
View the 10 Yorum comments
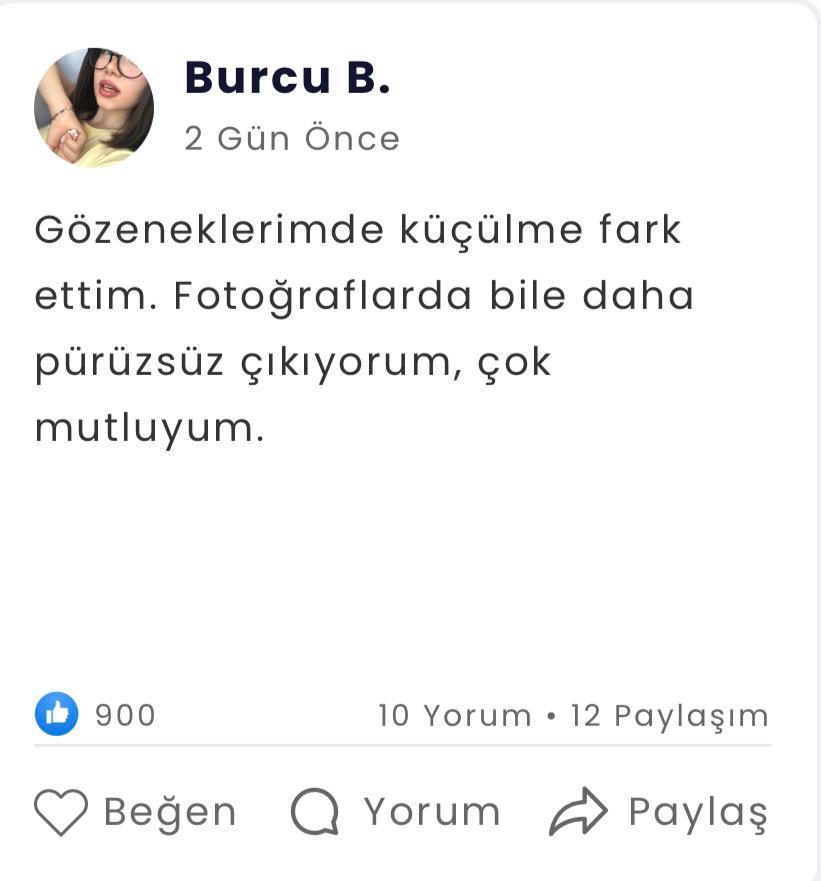455,716
